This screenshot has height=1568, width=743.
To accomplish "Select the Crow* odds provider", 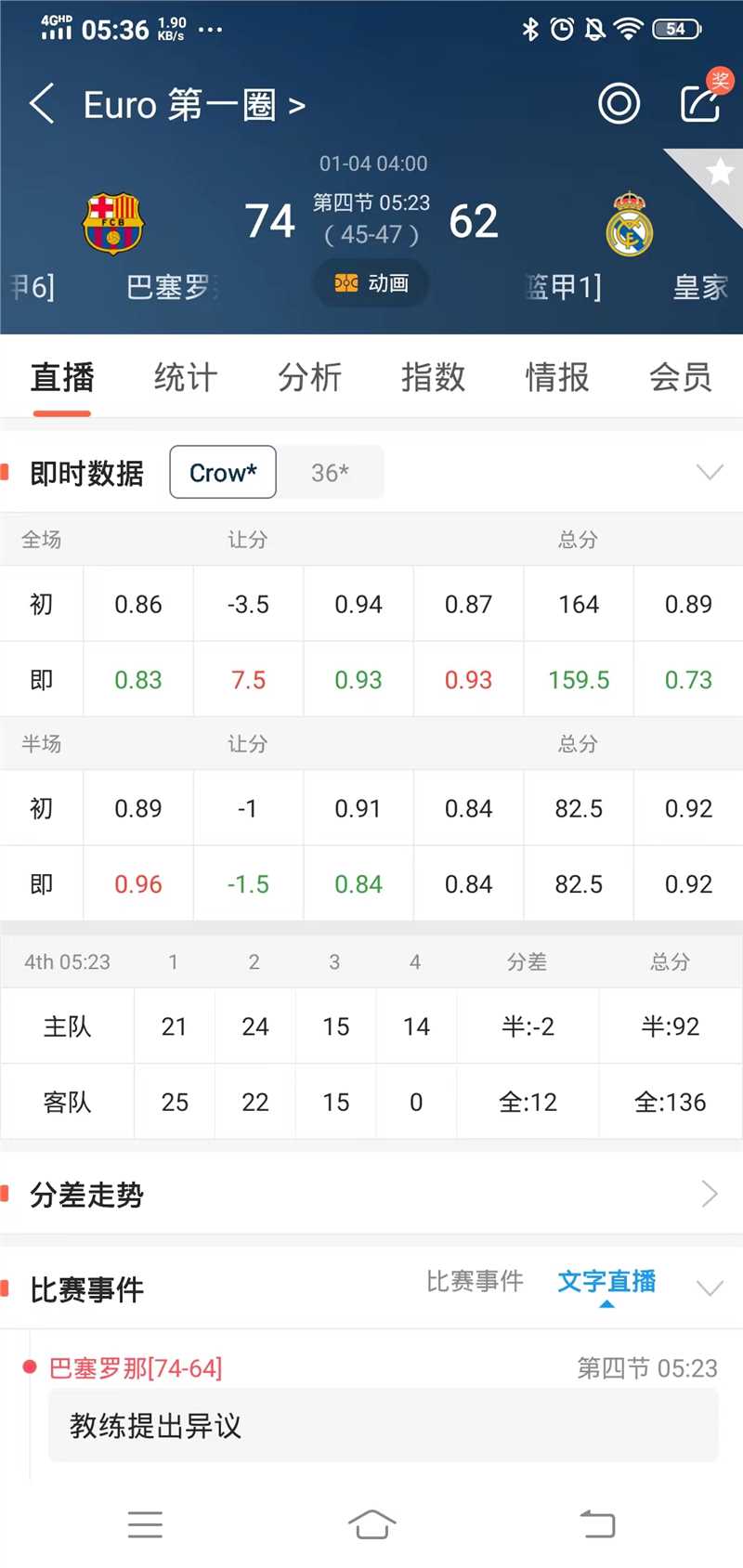I will coord(223,473).
